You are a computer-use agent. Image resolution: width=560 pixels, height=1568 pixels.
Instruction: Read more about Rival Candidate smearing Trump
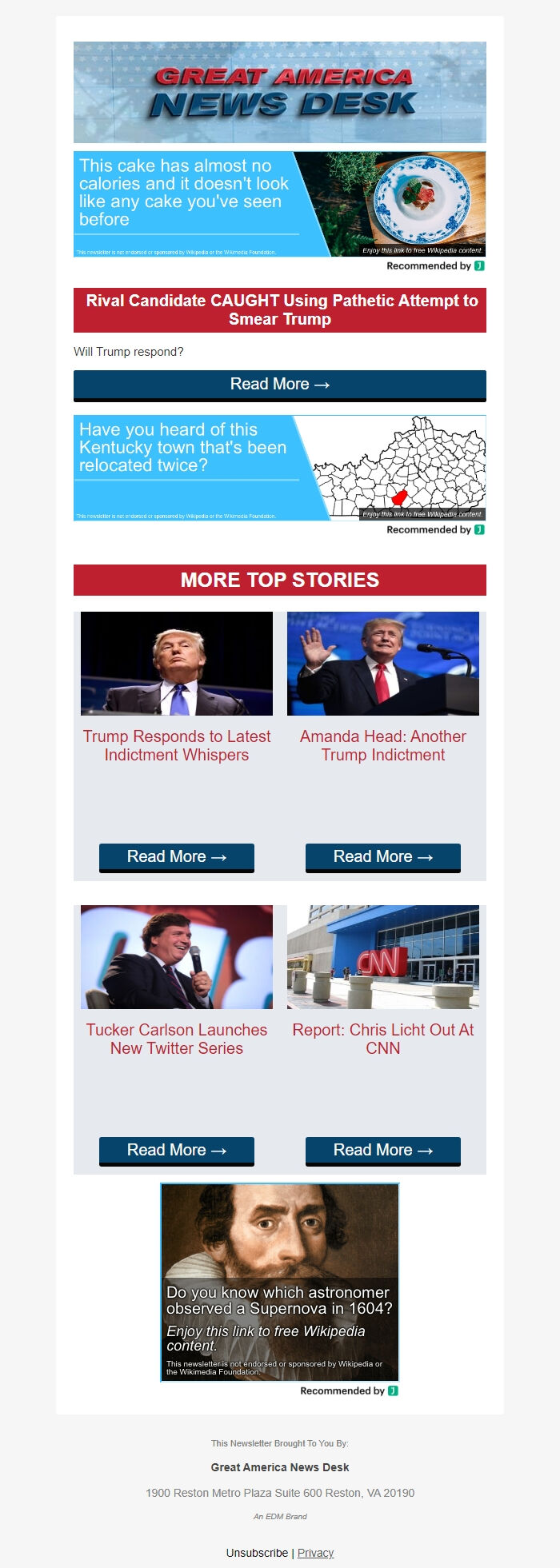(279, 385)
